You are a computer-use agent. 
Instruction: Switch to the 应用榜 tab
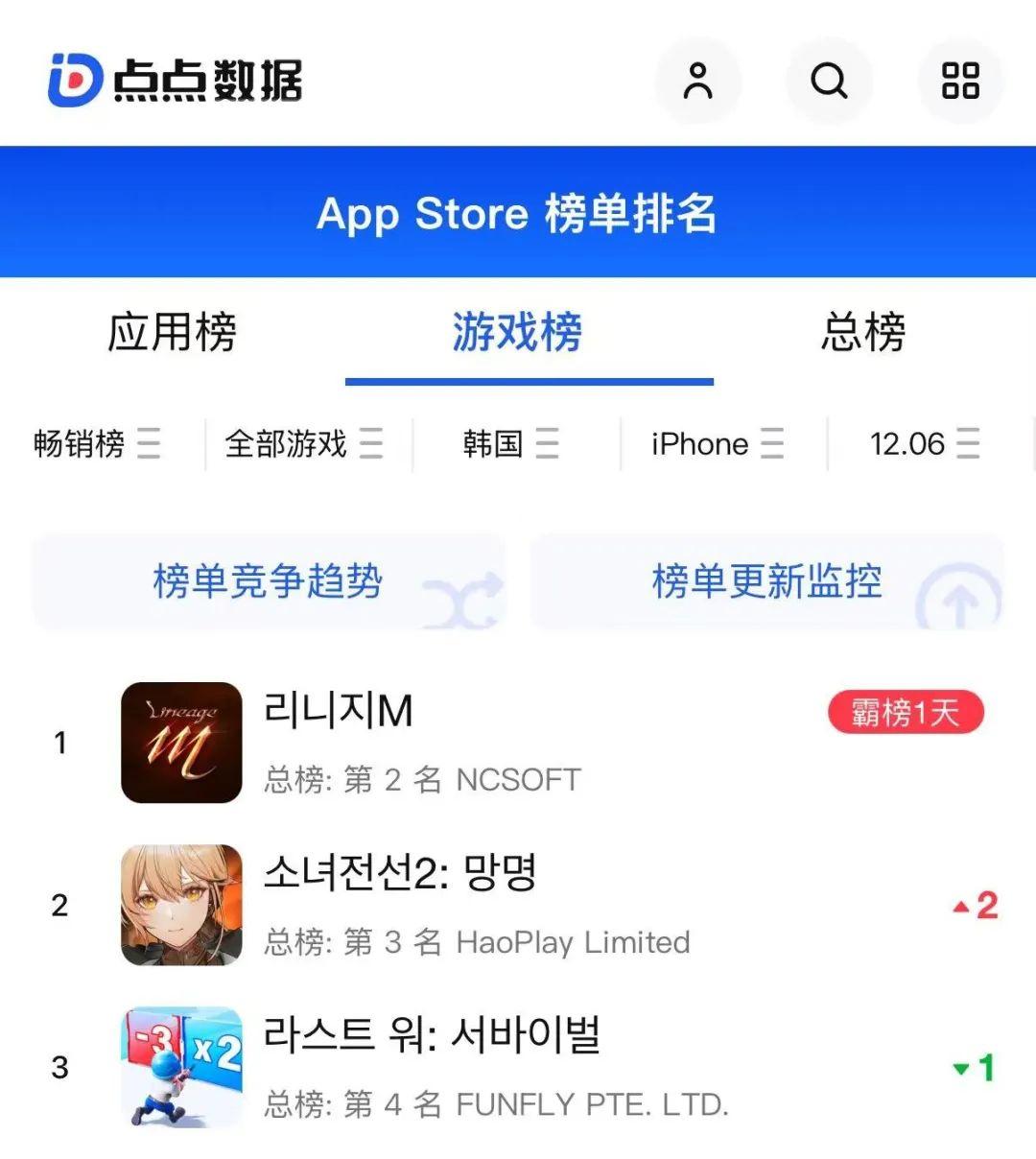coord(172,333)
